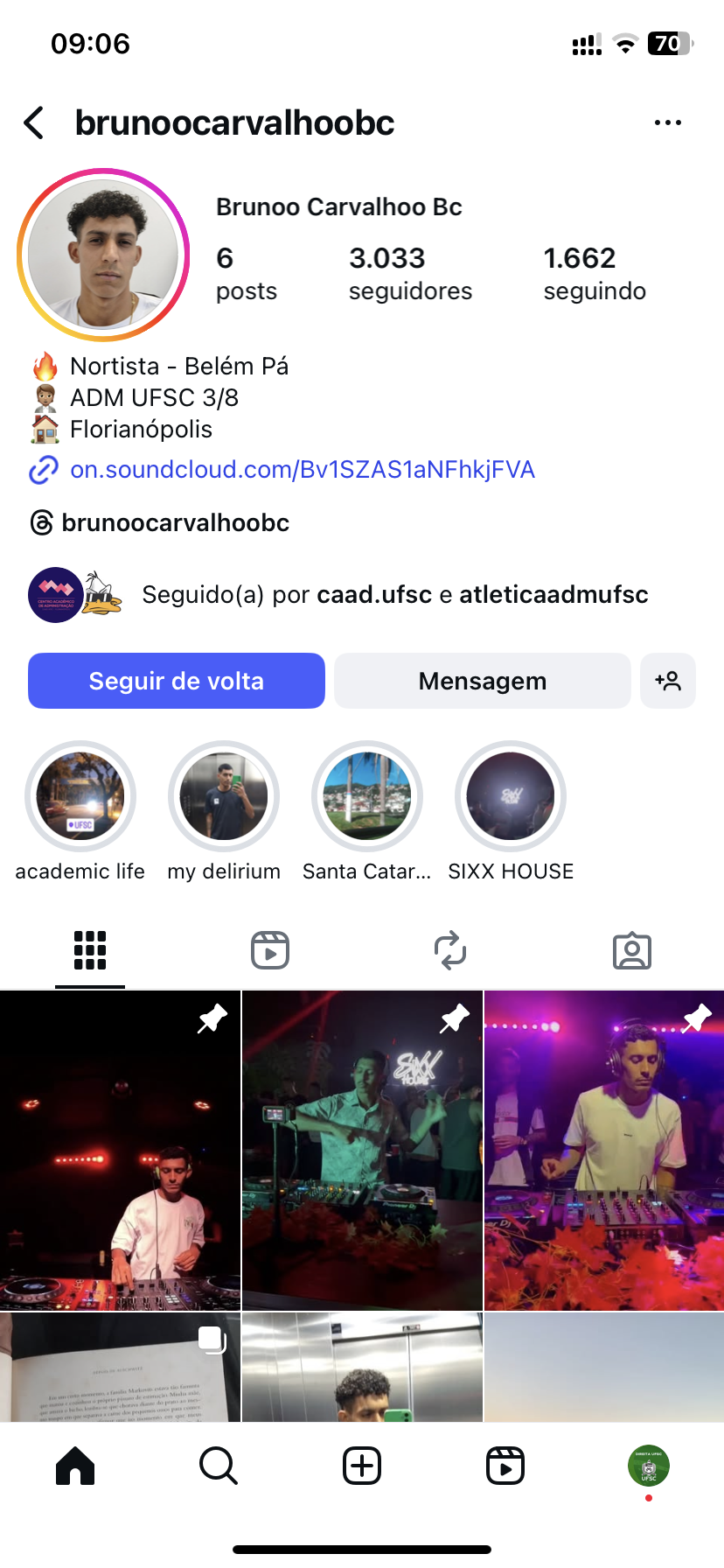
Task: Open the SIXX HOUSE highlight
Action: coord(511,796)
